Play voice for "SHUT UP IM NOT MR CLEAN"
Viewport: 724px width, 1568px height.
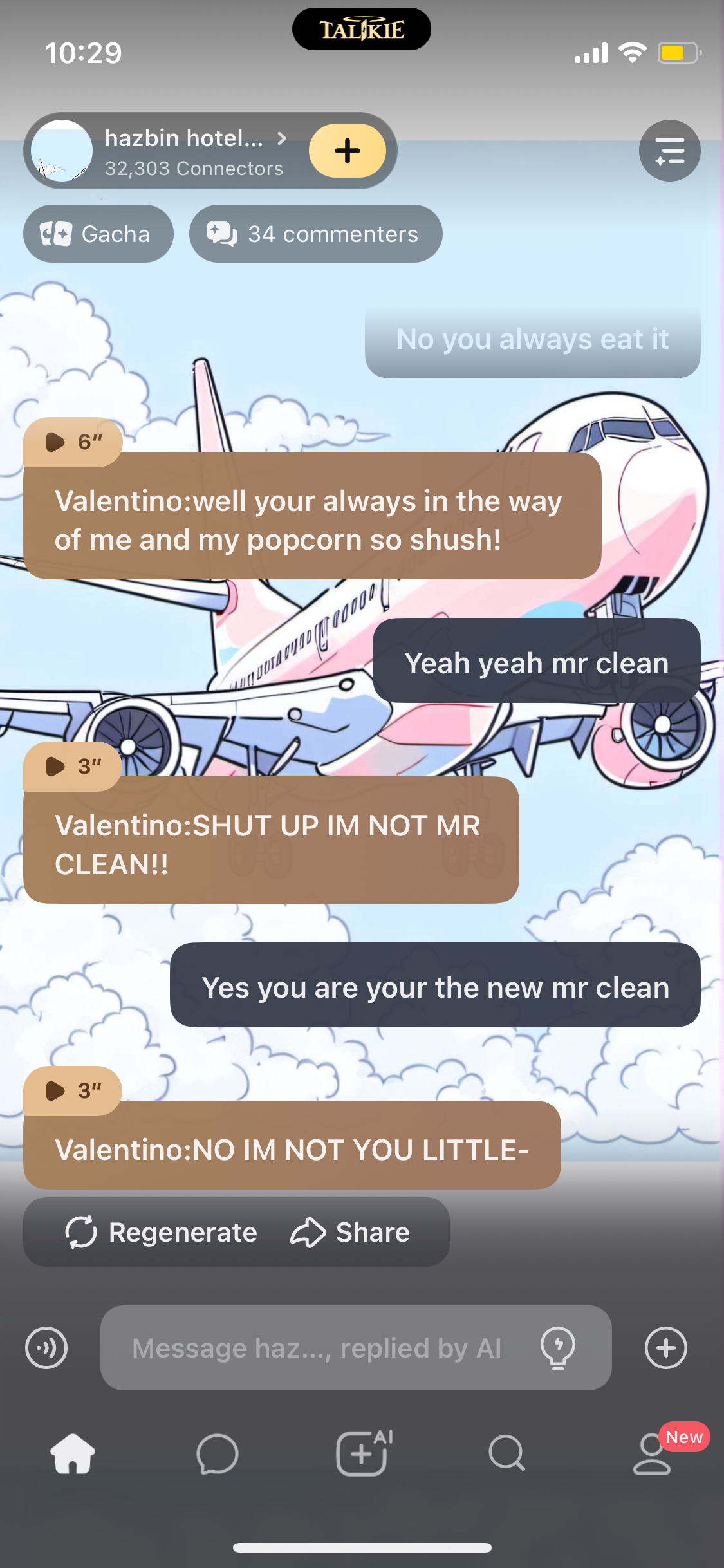click(x=73, y=767)
